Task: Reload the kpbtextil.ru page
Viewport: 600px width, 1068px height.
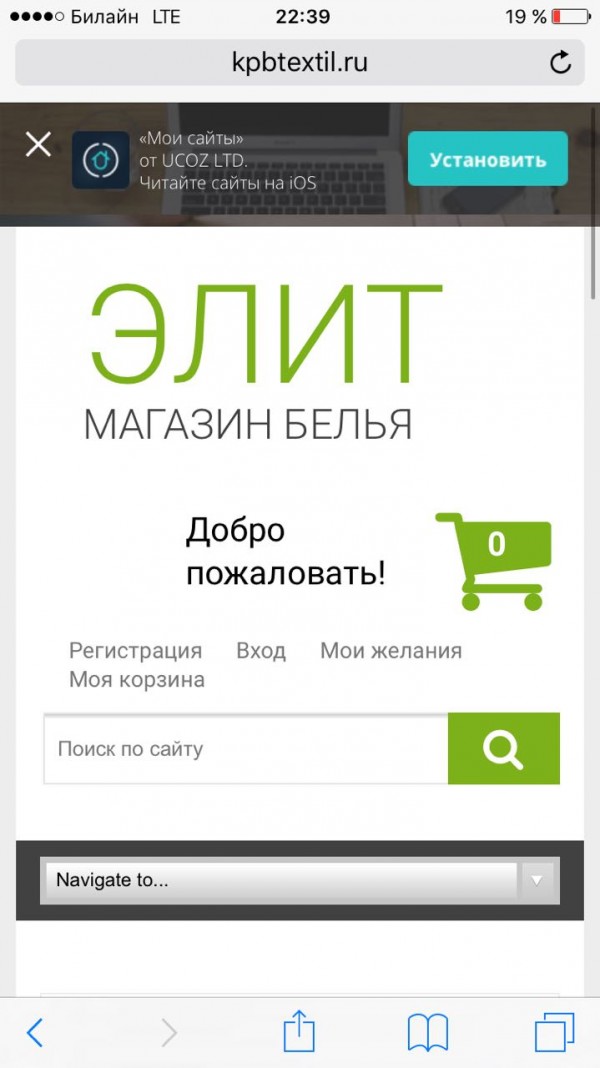Action: (x=560, y=62)
